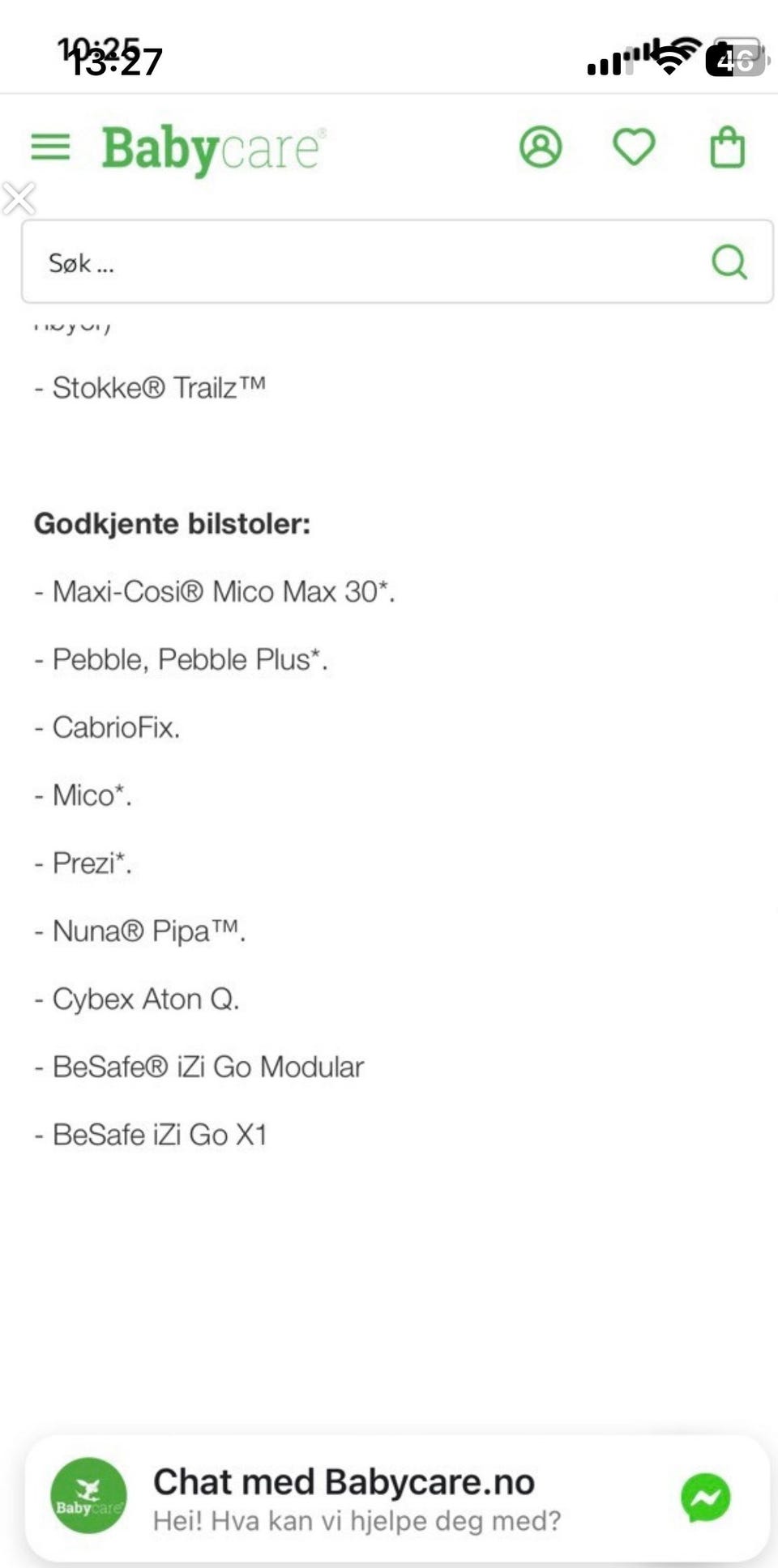The height and width of the screenshot is (1568, 778).
Task: Select the BeSafe iZi Go Modular entry
Action: (198, 1066)
